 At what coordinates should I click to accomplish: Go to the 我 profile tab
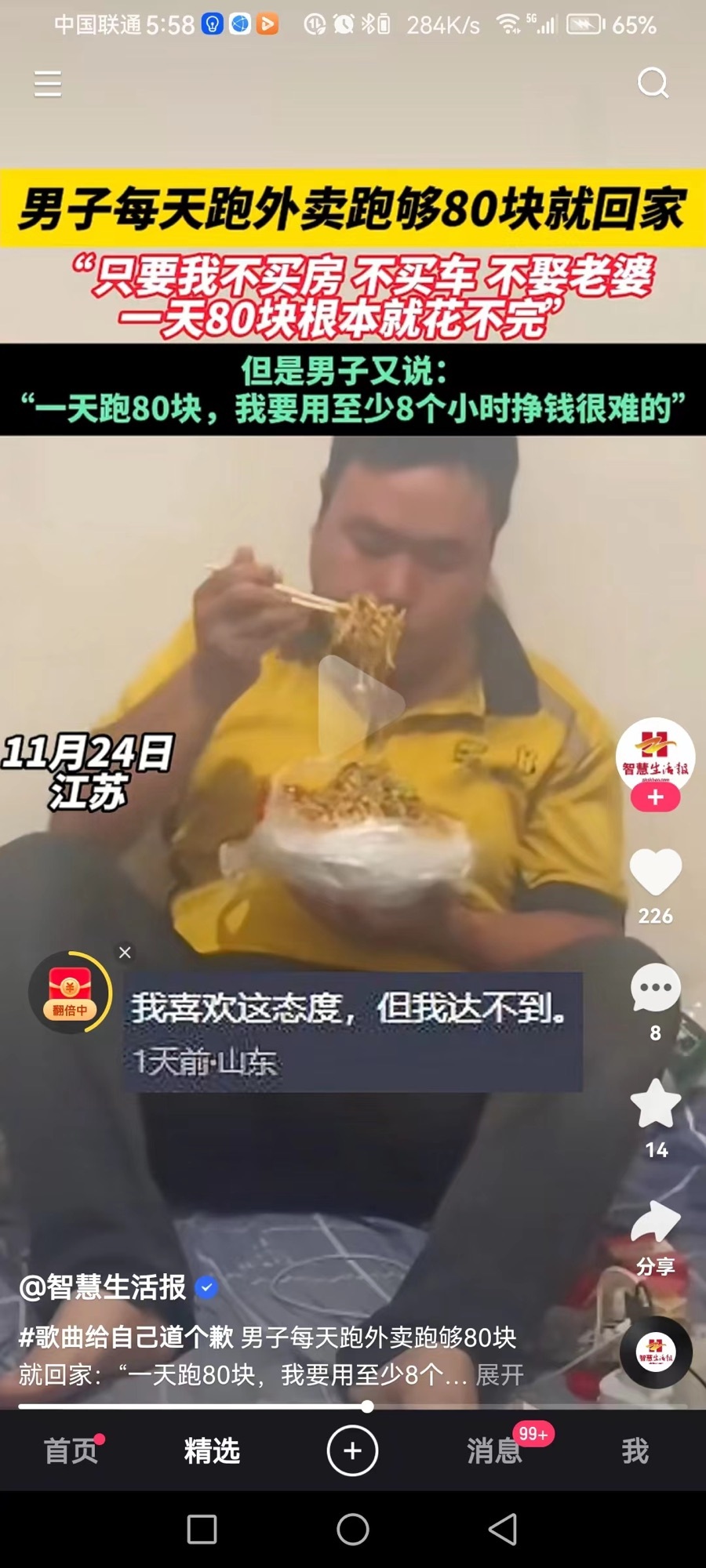coord(635,1451)
